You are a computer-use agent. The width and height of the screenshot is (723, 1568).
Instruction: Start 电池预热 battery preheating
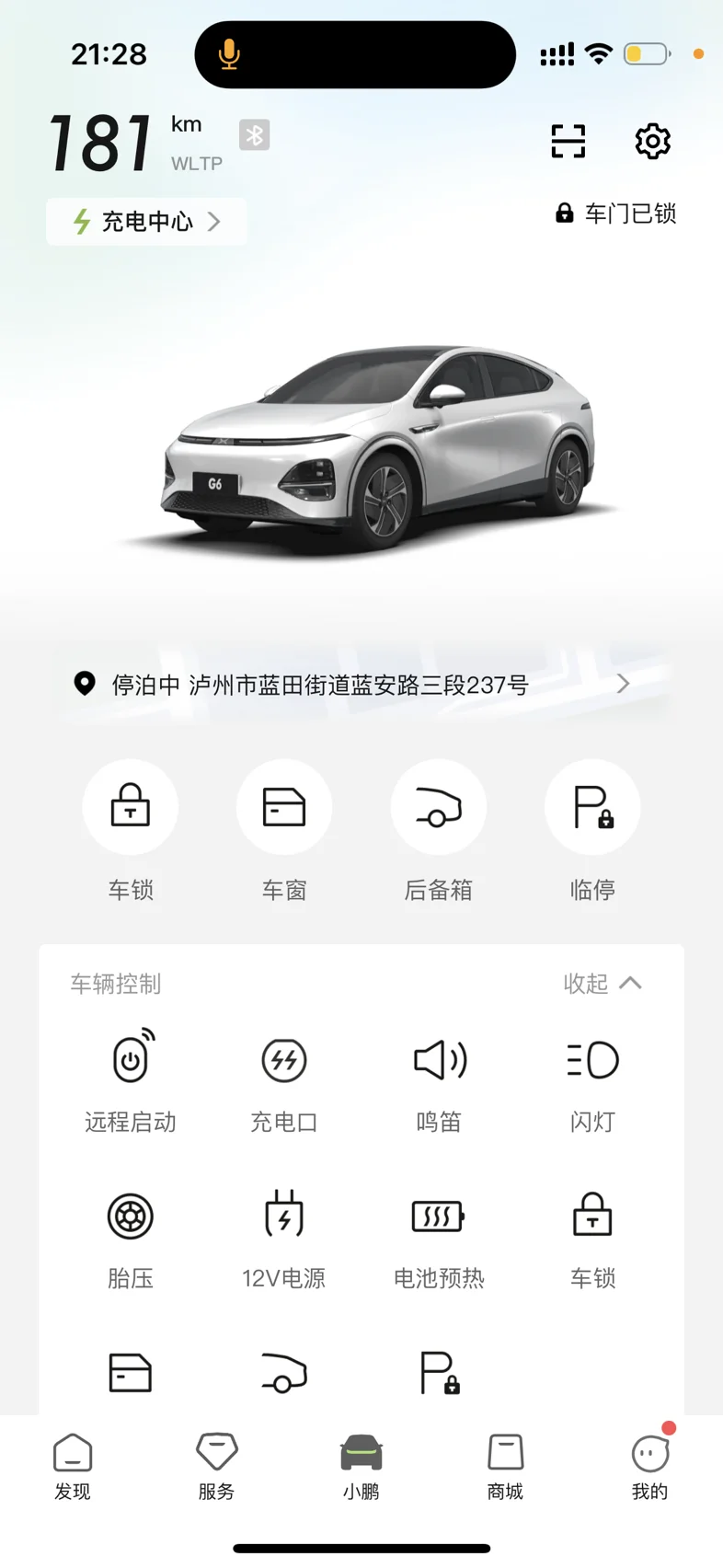point(439,1239)
